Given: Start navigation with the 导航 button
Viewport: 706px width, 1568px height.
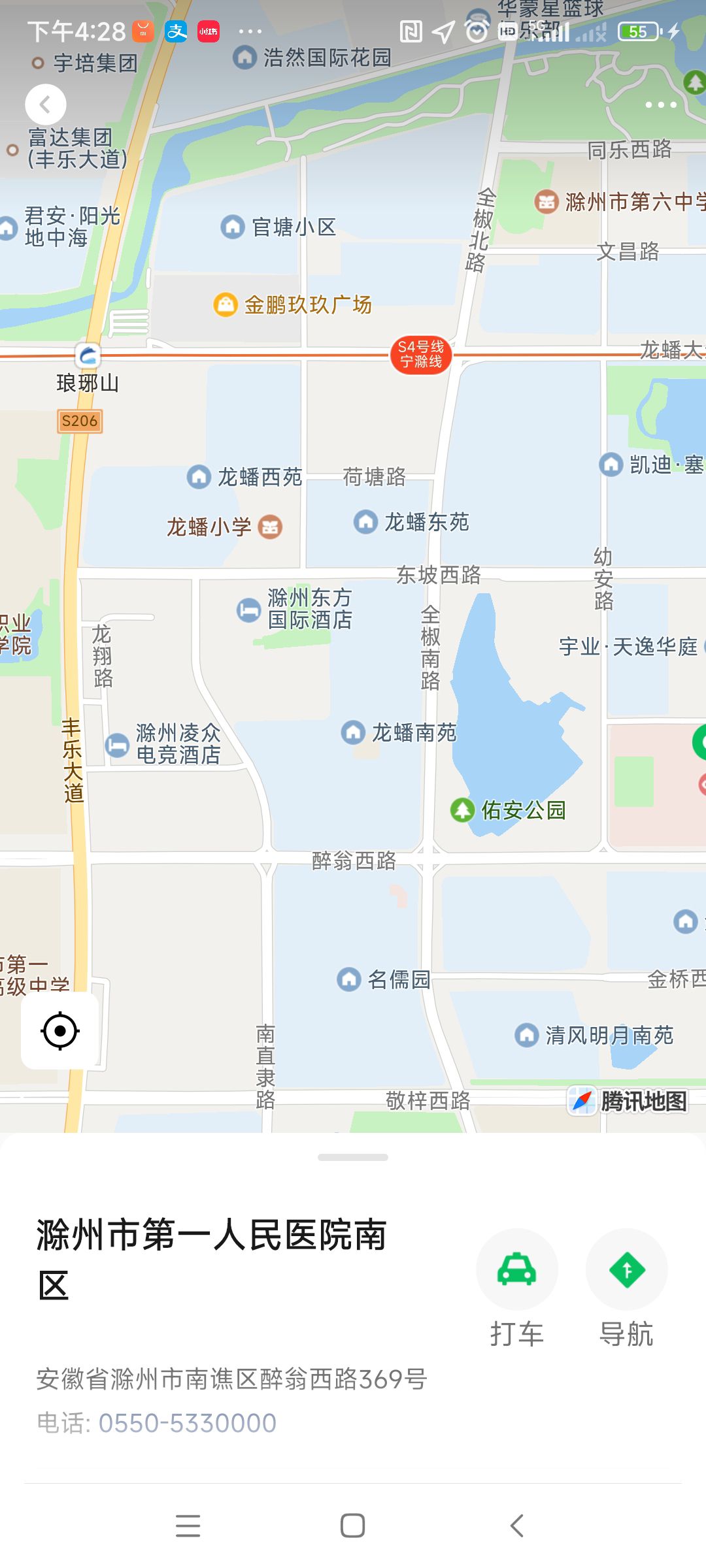Looking at the screenshot, I should coord(626,1270).
